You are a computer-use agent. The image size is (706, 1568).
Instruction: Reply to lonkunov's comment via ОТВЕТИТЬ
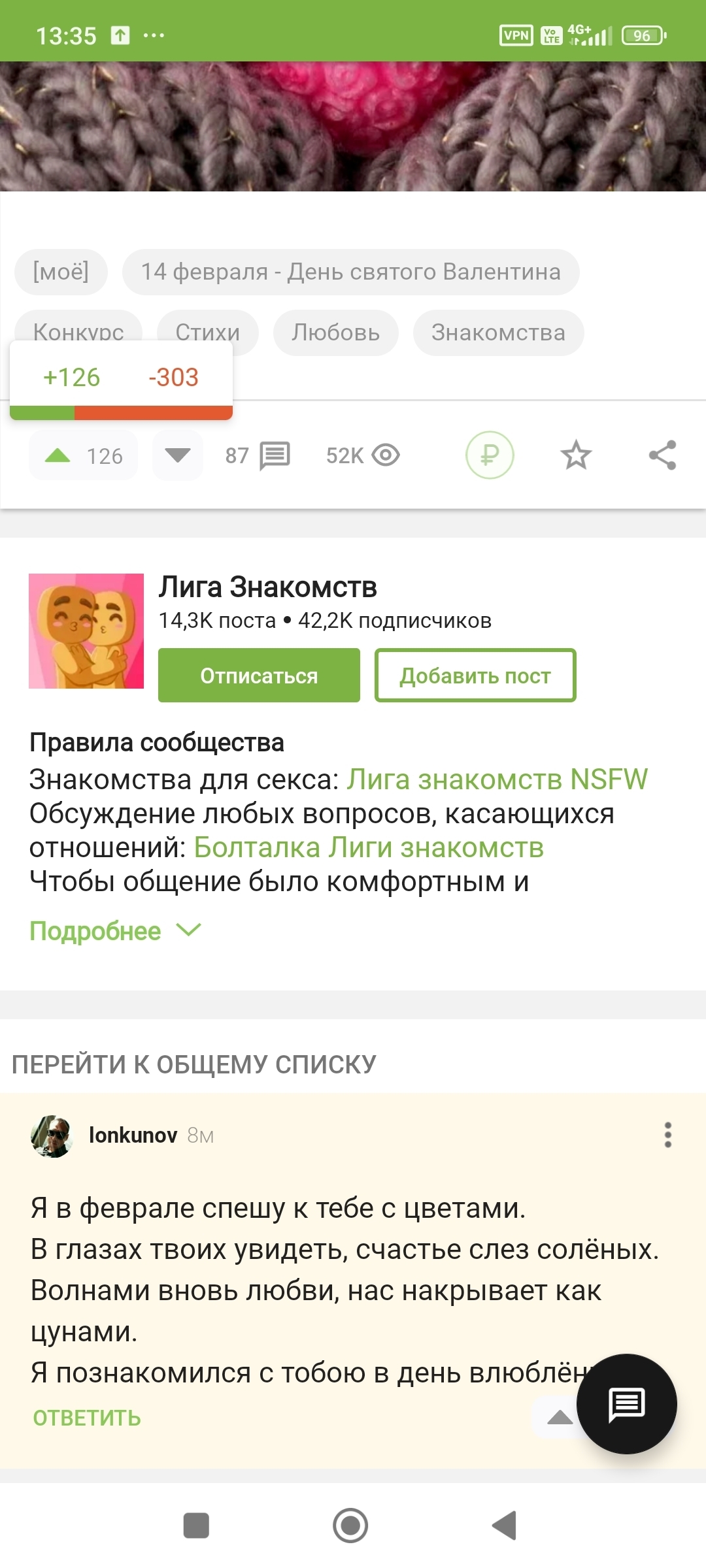pos(87,1418)
